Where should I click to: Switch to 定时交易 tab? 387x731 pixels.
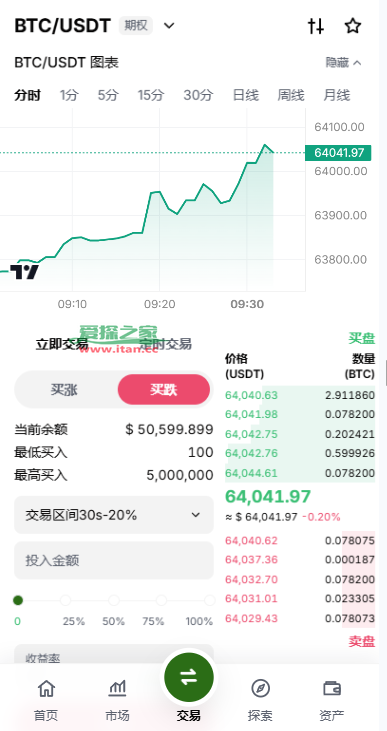166,345
